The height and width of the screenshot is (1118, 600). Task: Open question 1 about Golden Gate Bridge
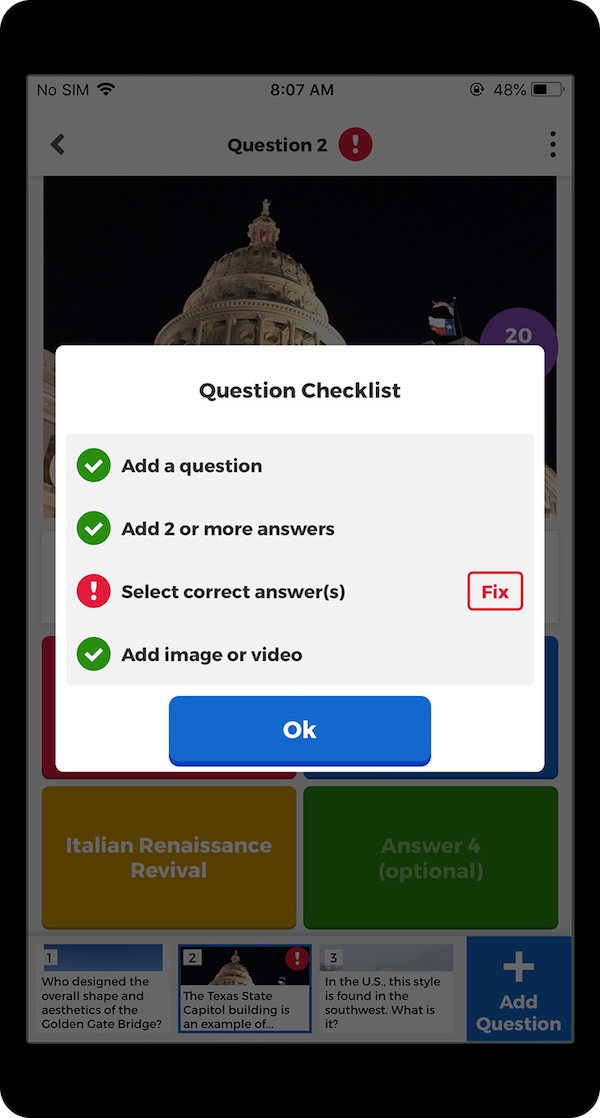click(103, 989)
